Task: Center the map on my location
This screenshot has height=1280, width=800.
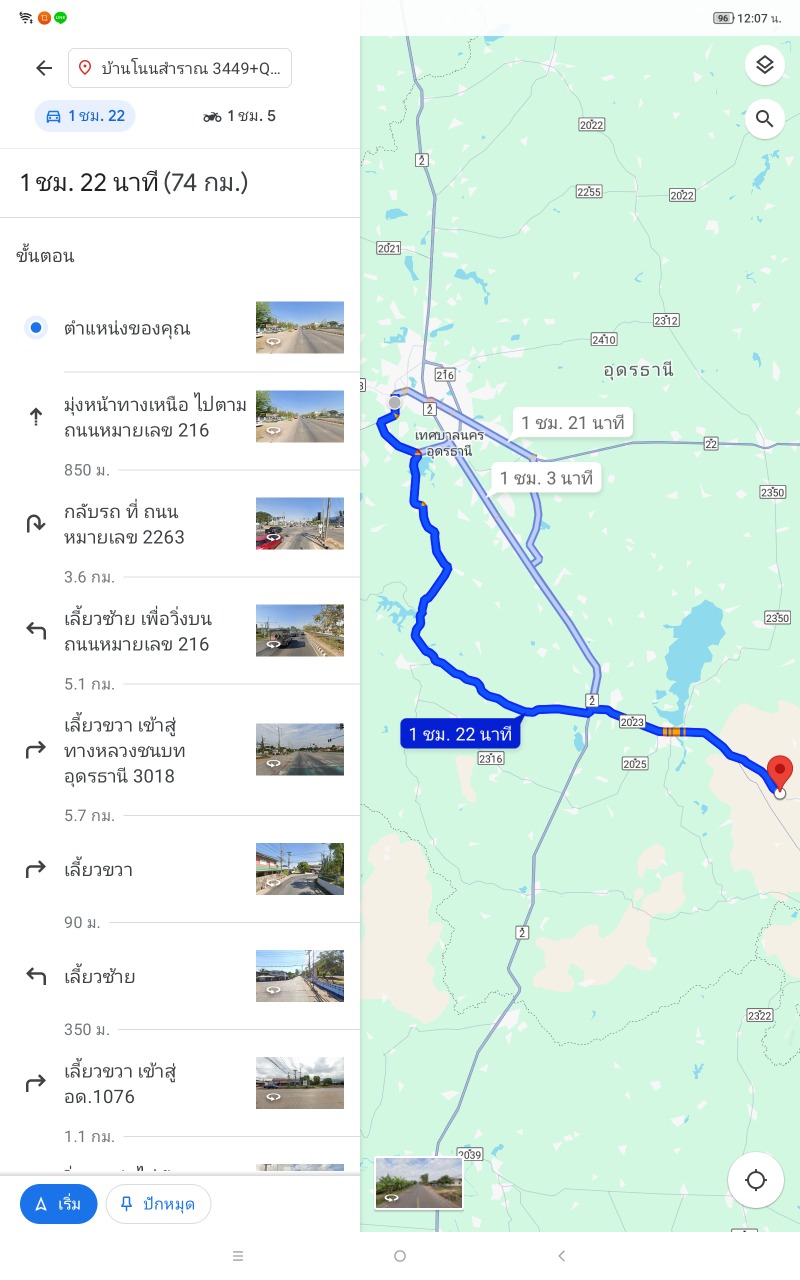Action: 756,1180
